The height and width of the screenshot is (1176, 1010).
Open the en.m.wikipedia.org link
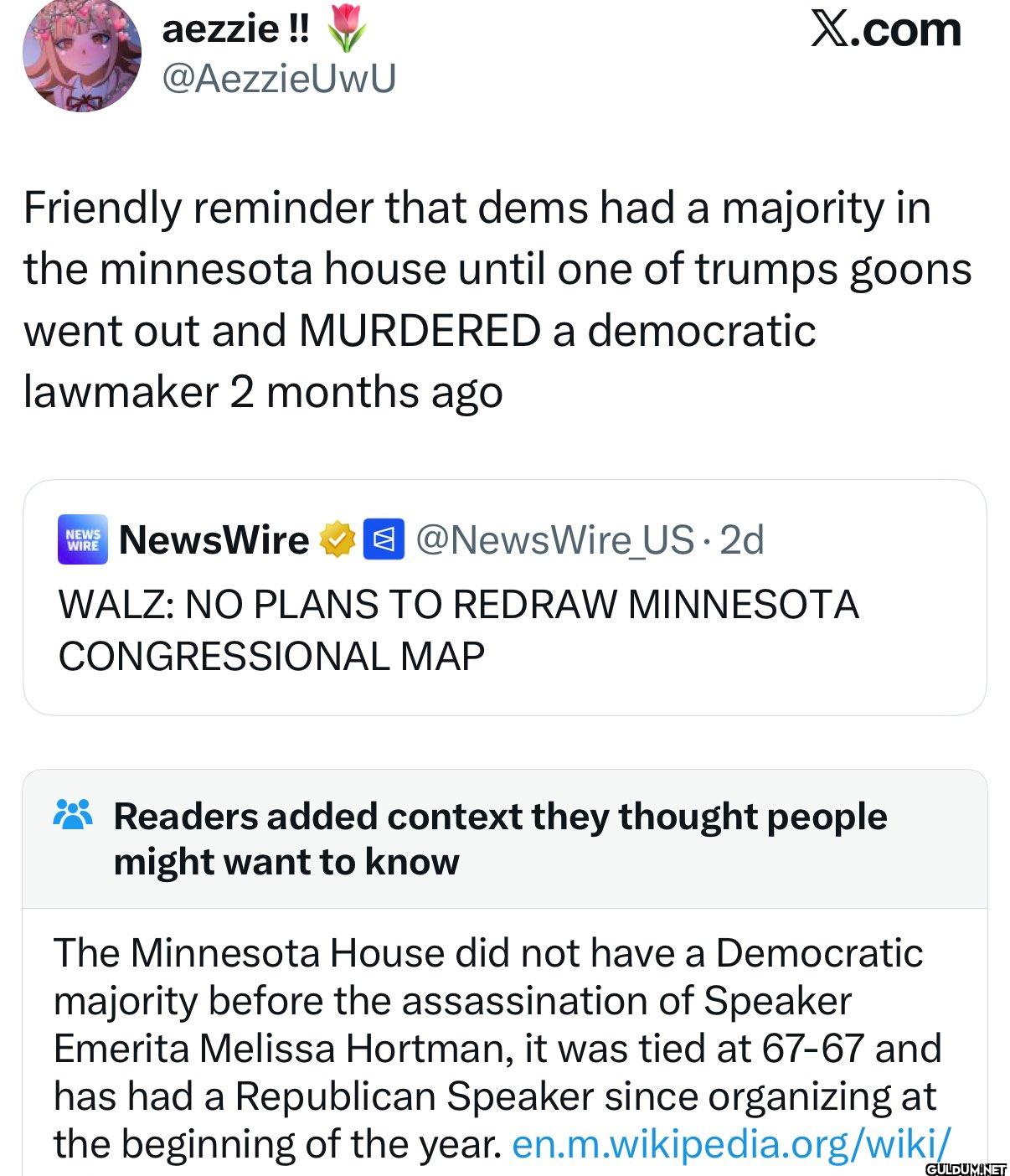(730, 1143)
